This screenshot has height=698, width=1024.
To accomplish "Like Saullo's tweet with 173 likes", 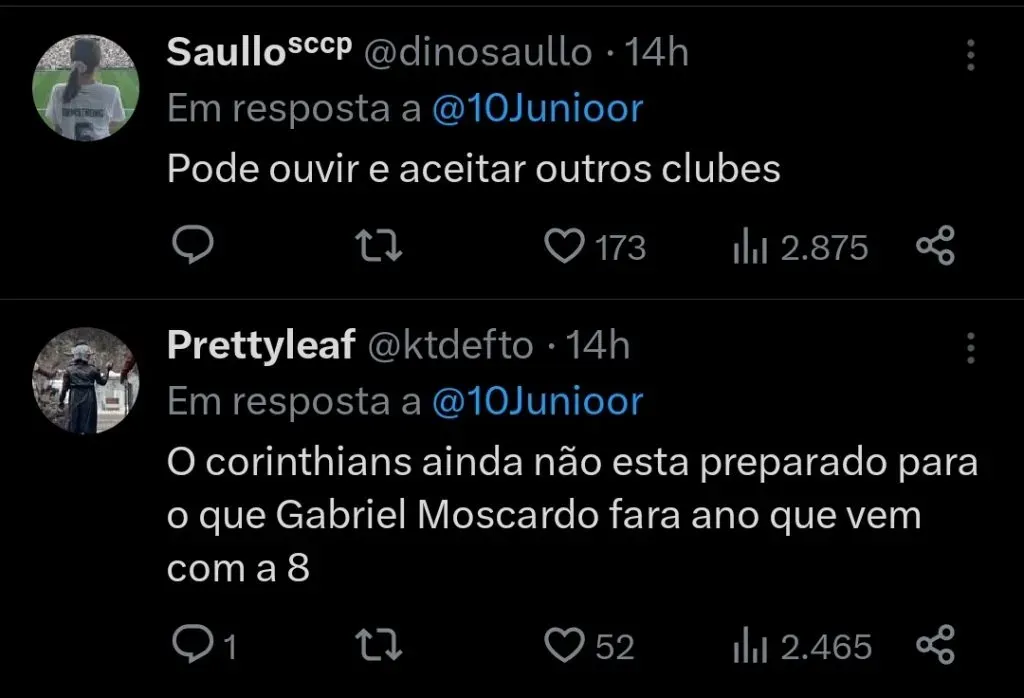I will (x=567, y=247).
